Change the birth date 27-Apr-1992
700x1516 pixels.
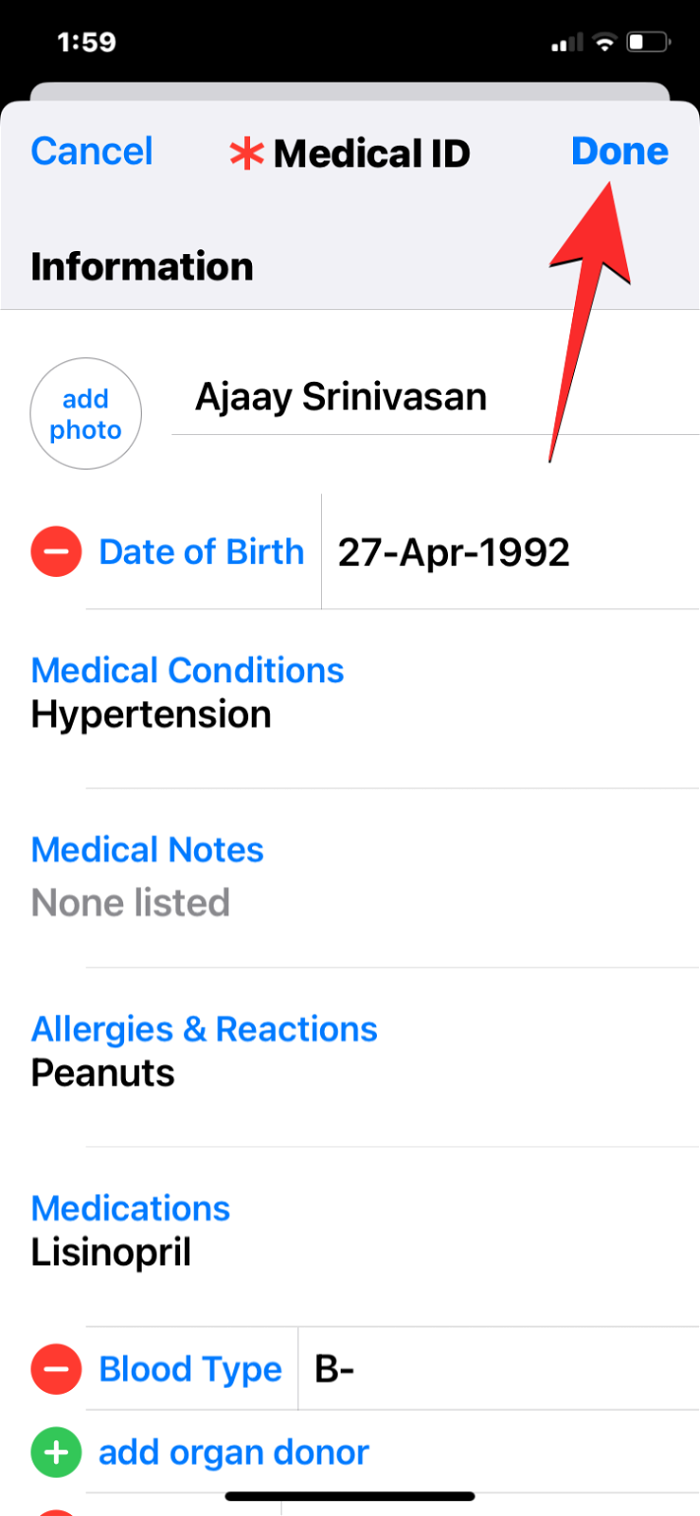pos(454,552)
